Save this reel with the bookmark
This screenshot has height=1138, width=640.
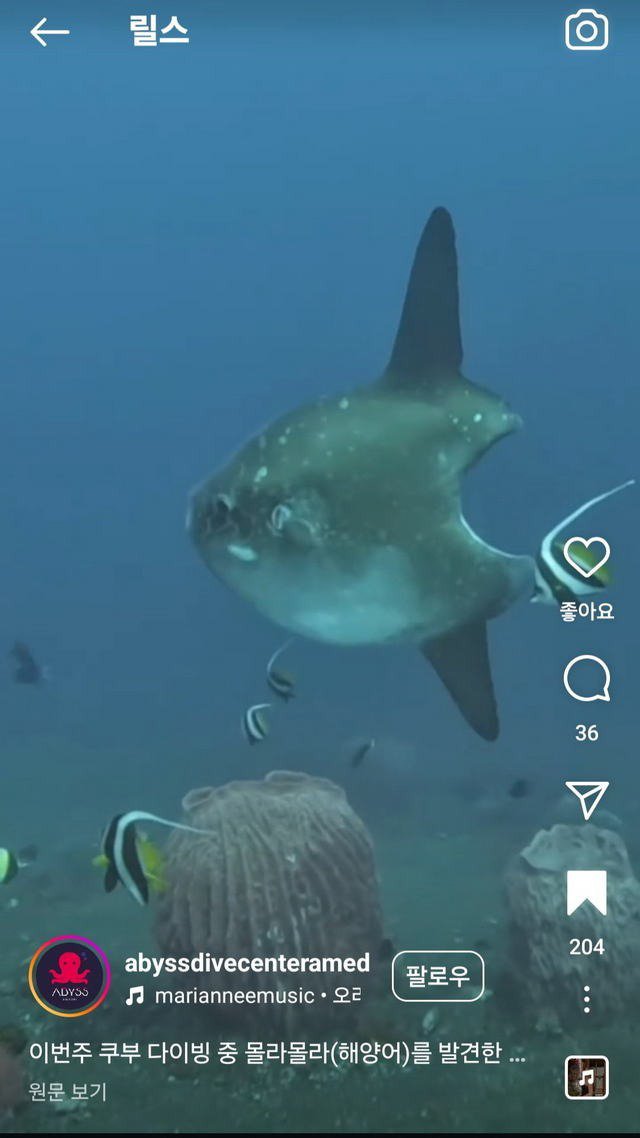click(x=587, y=893)
